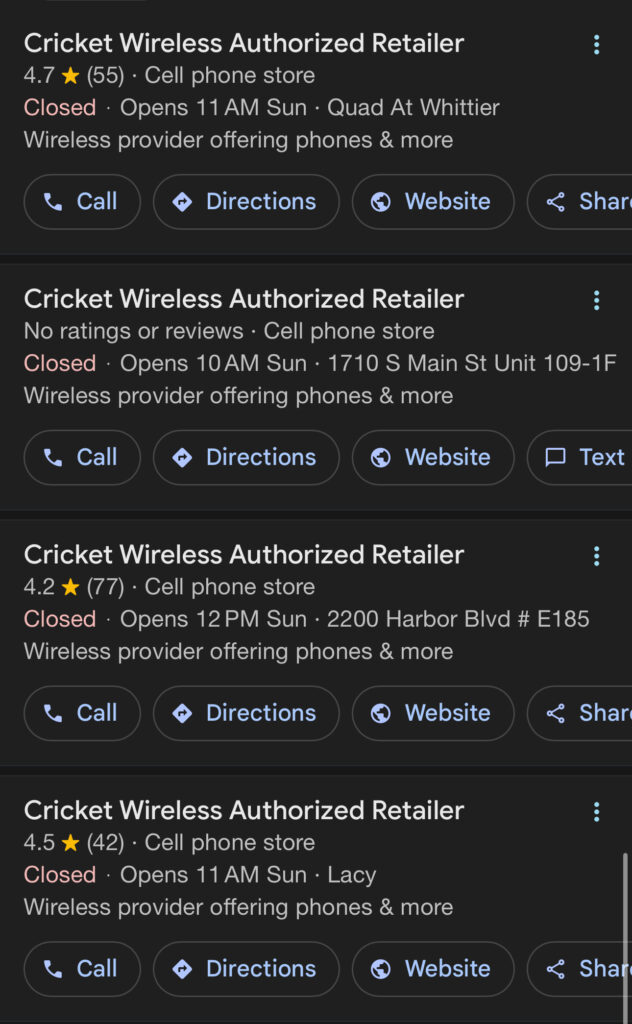Image resolution: width=632 pixels, height=1024 pixels.
Task: Get directions to 1710 S Main St store
Action: point(246,457)
